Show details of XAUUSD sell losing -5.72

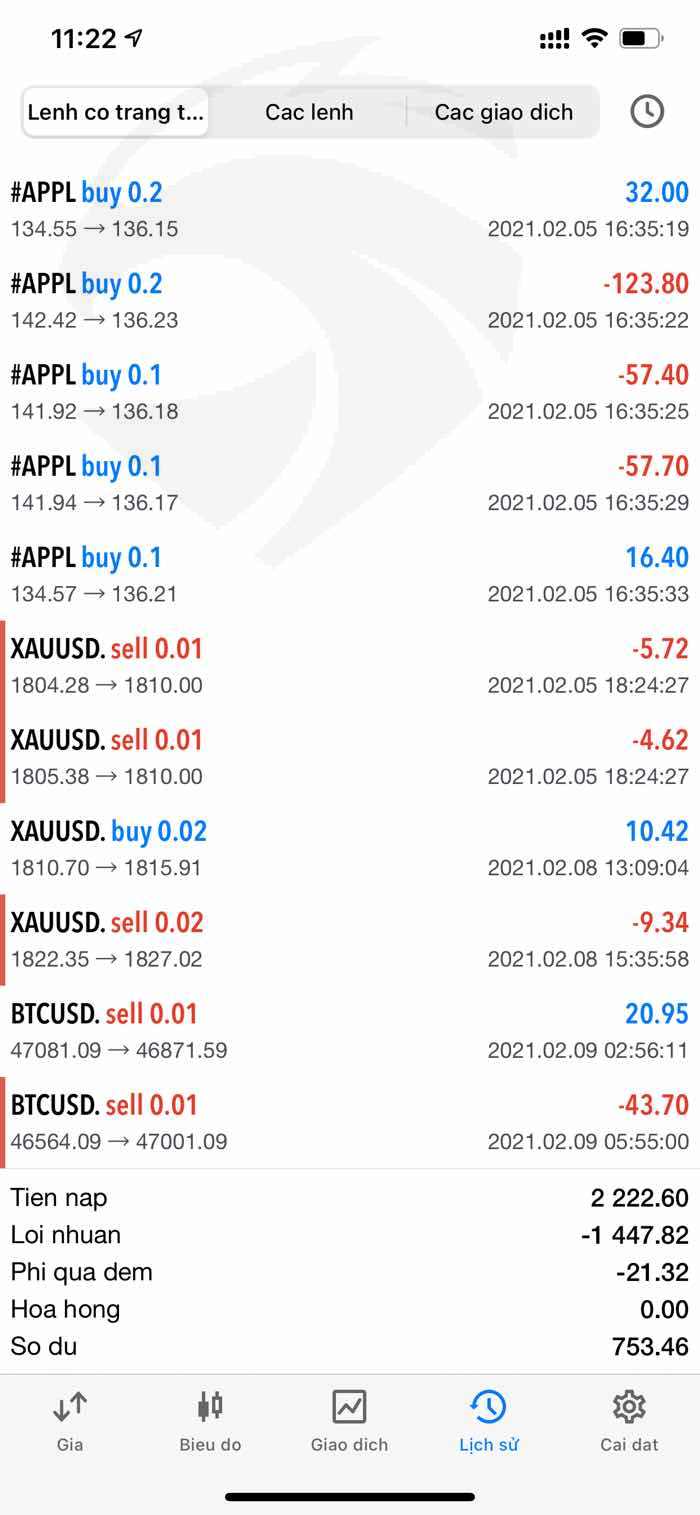click(350, 666)
